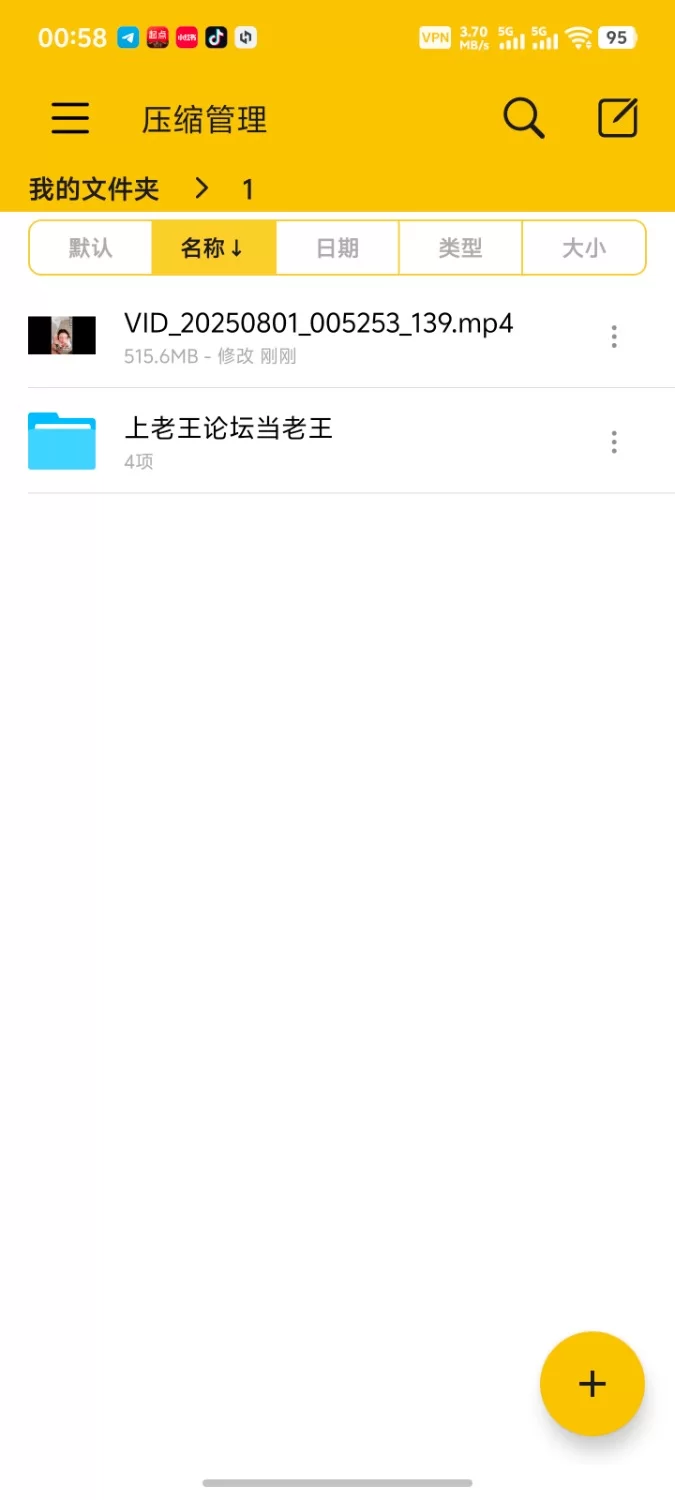Open the hamburger drawer menu
This screenshot has height=1500, width=675.
coord(70,119)
